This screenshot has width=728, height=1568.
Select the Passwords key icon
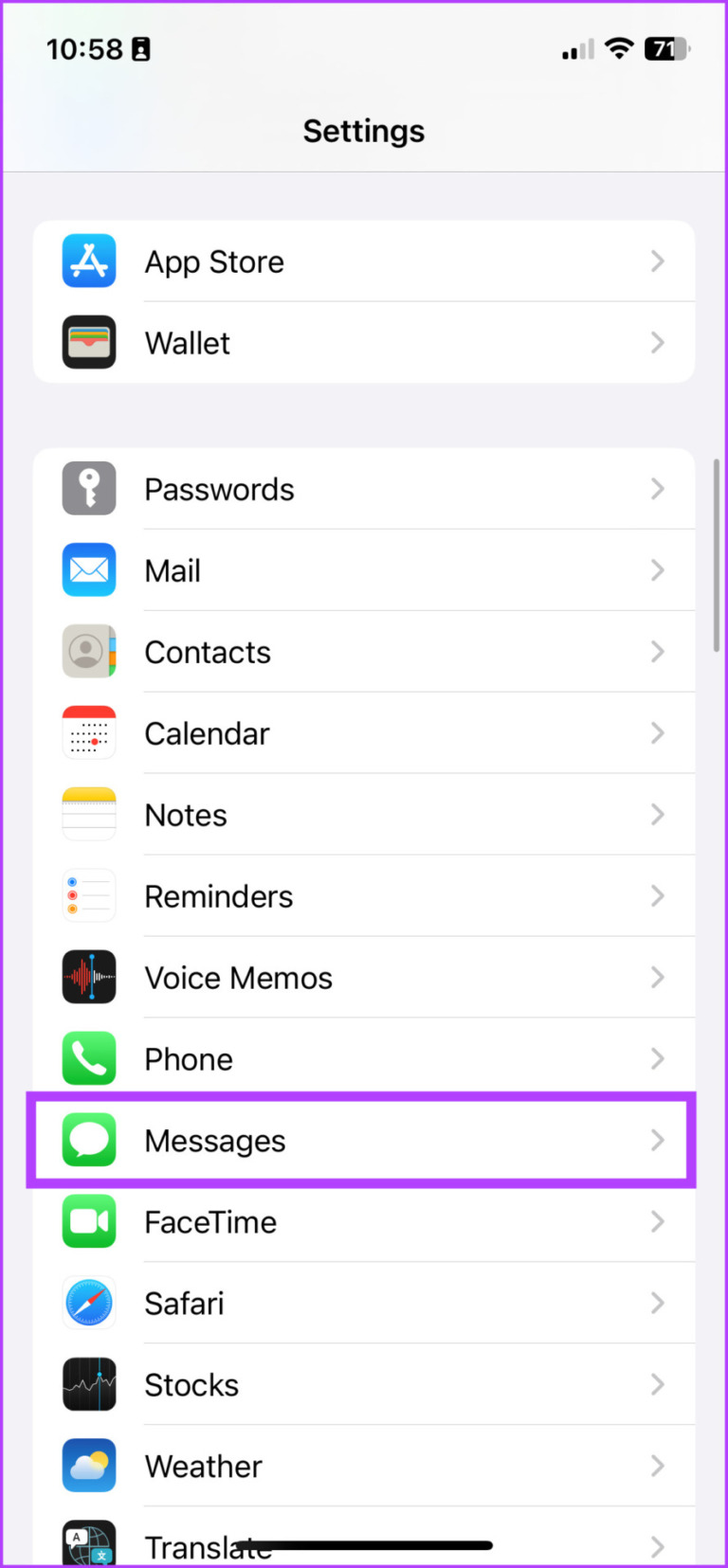pyautogui.click(x=88, y=488)
